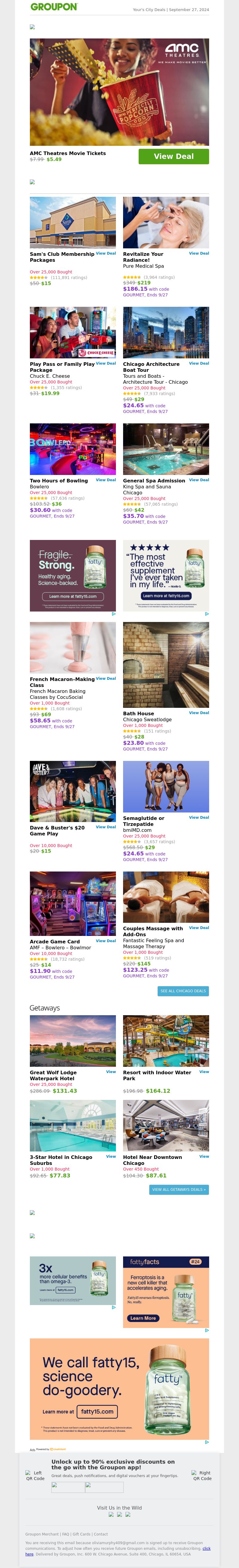Open the General Spa Admission deal
The image size is (239, 1568).
tap(199, 480)
